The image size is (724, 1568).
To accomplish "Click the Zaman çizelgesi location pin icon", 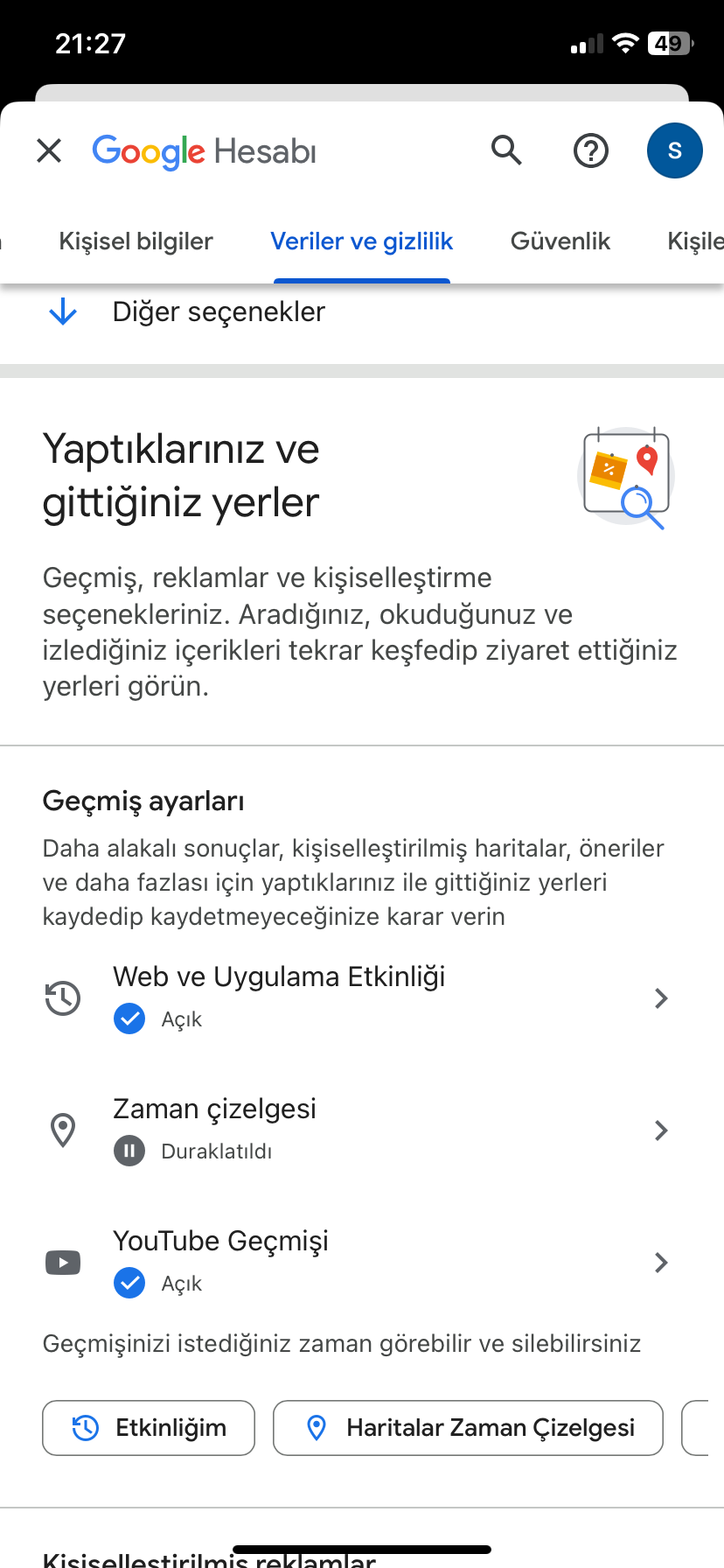I will point(62,1130).
